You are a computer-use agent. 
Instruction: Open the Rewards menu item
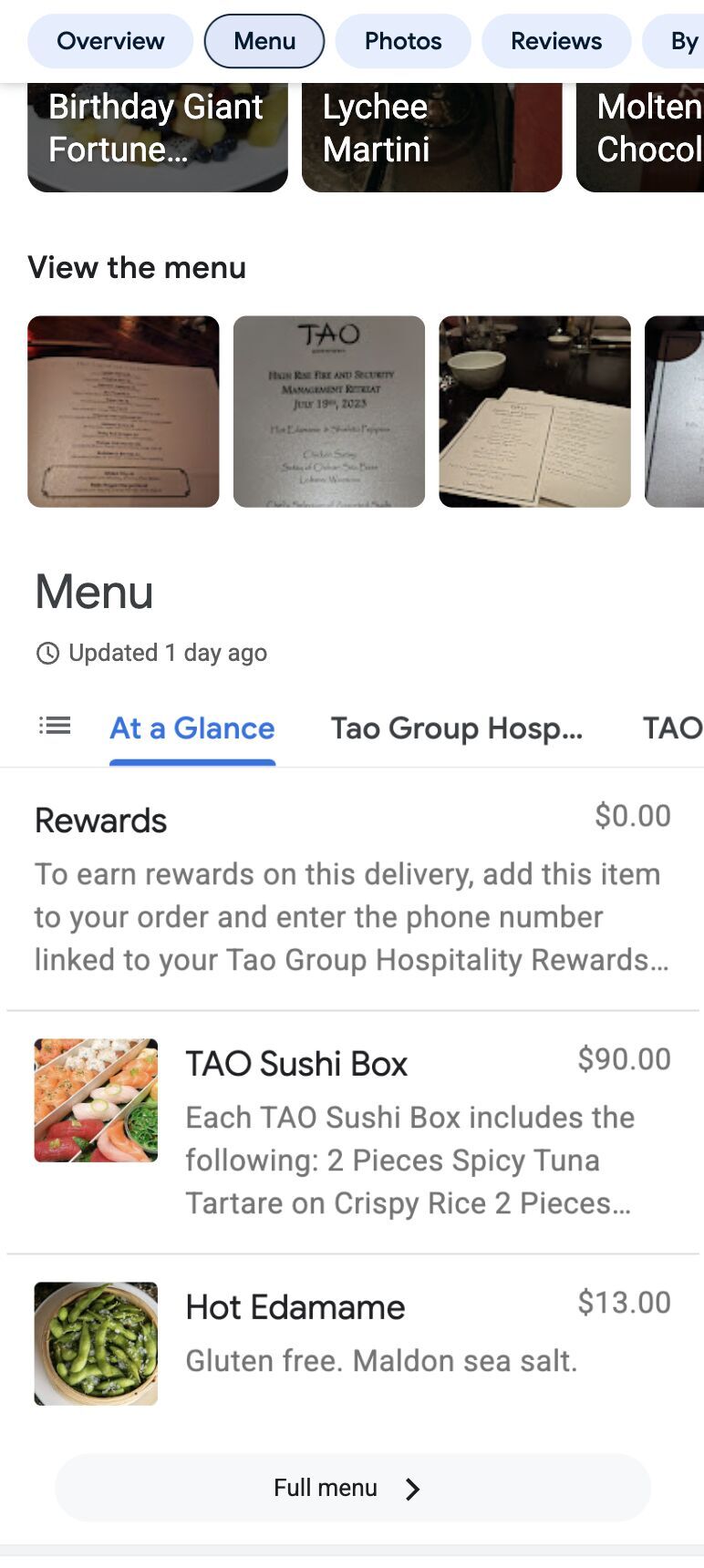(352, 889)
